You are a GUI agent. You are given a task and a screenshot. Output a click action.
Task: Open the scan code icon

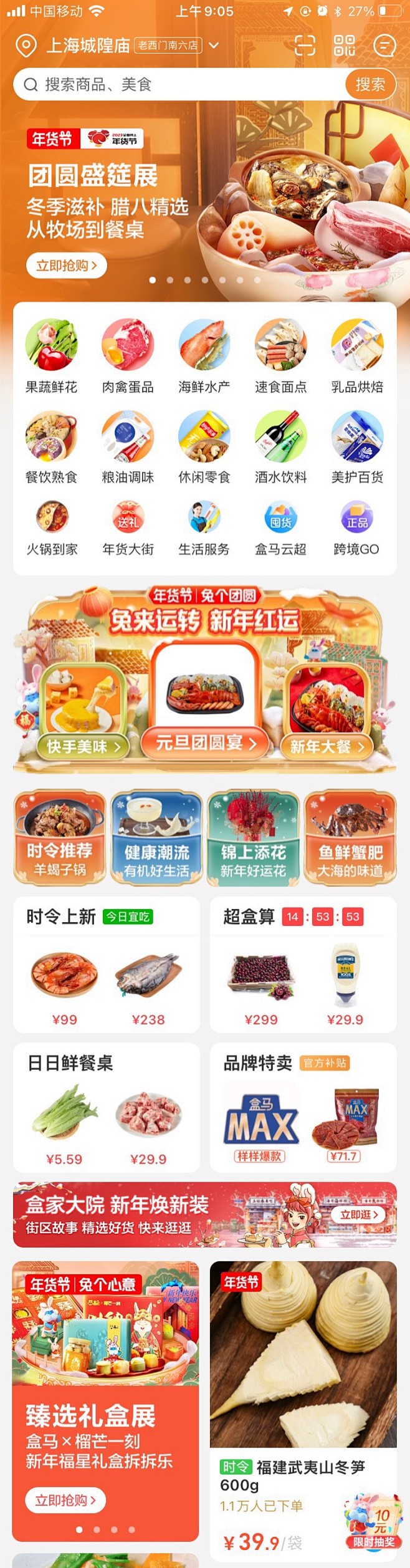[305, 46]
